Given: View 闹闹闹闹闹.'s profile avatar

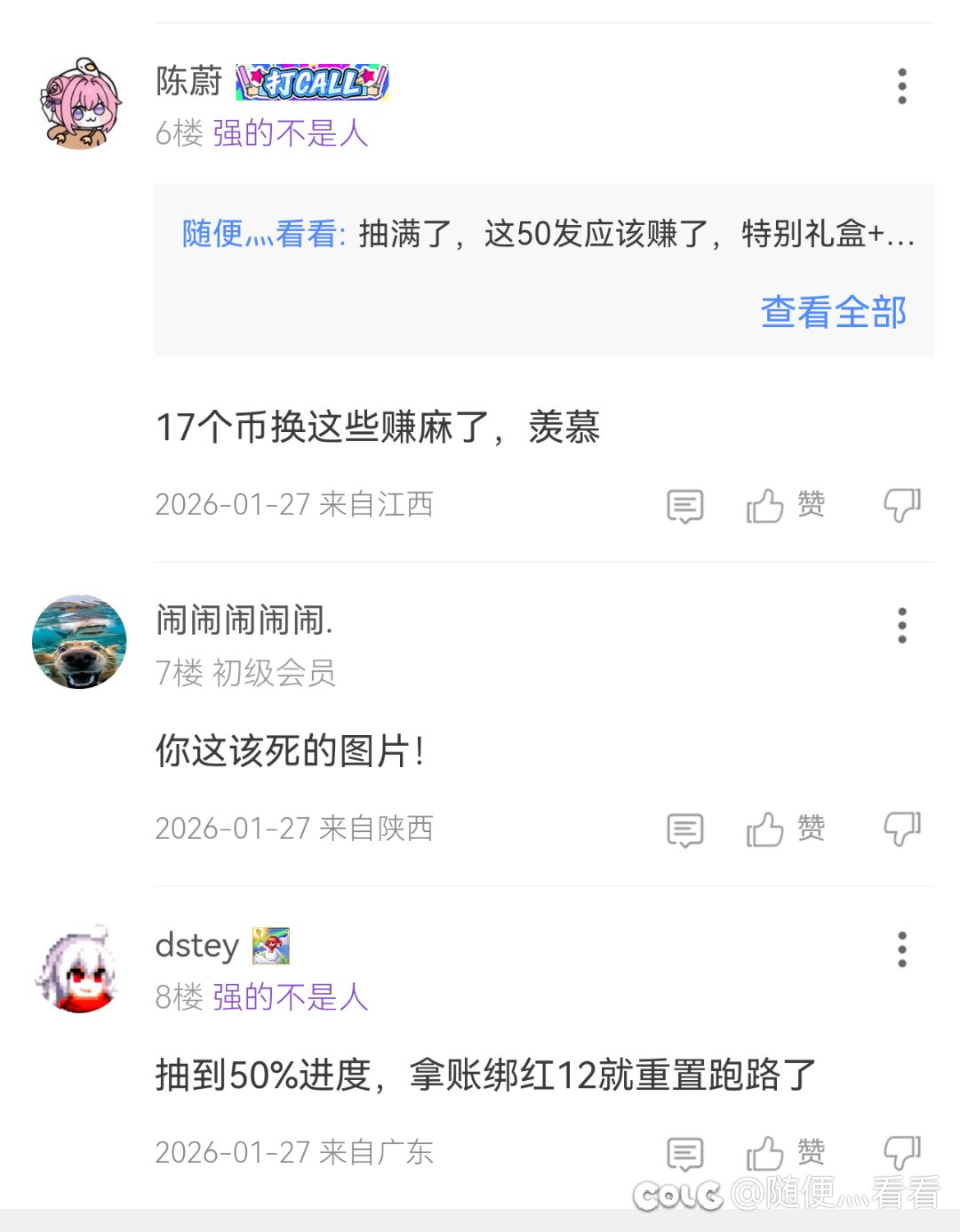Looking at the screenshot, I should coord(79,642).
